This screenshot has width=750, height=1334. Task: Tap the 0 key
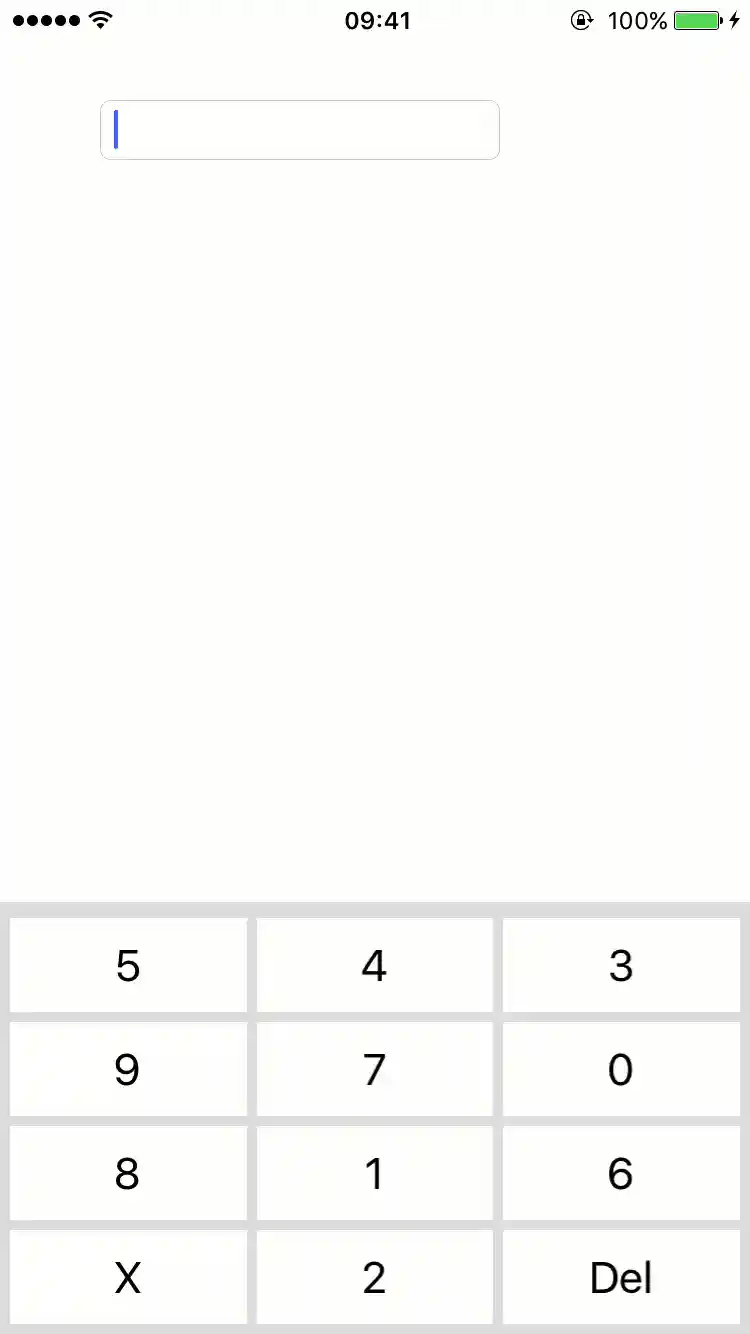[x=621, y=1069]
